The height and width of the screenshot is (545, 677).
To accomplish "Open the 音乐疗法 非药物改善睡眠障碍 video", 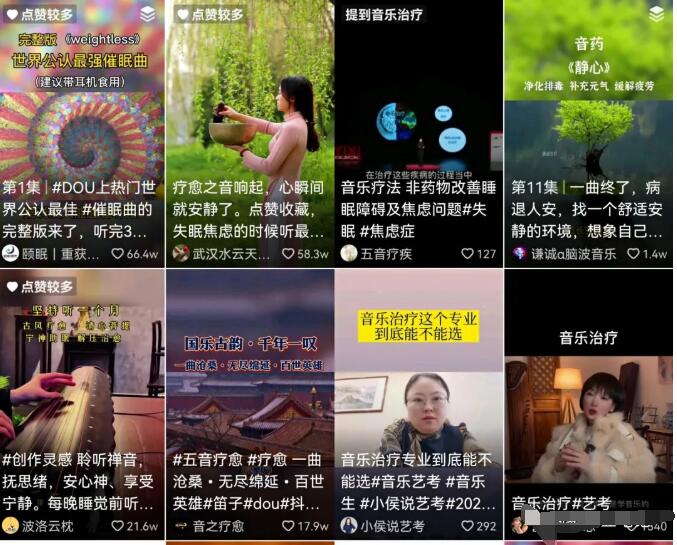I will click(419, 110).
